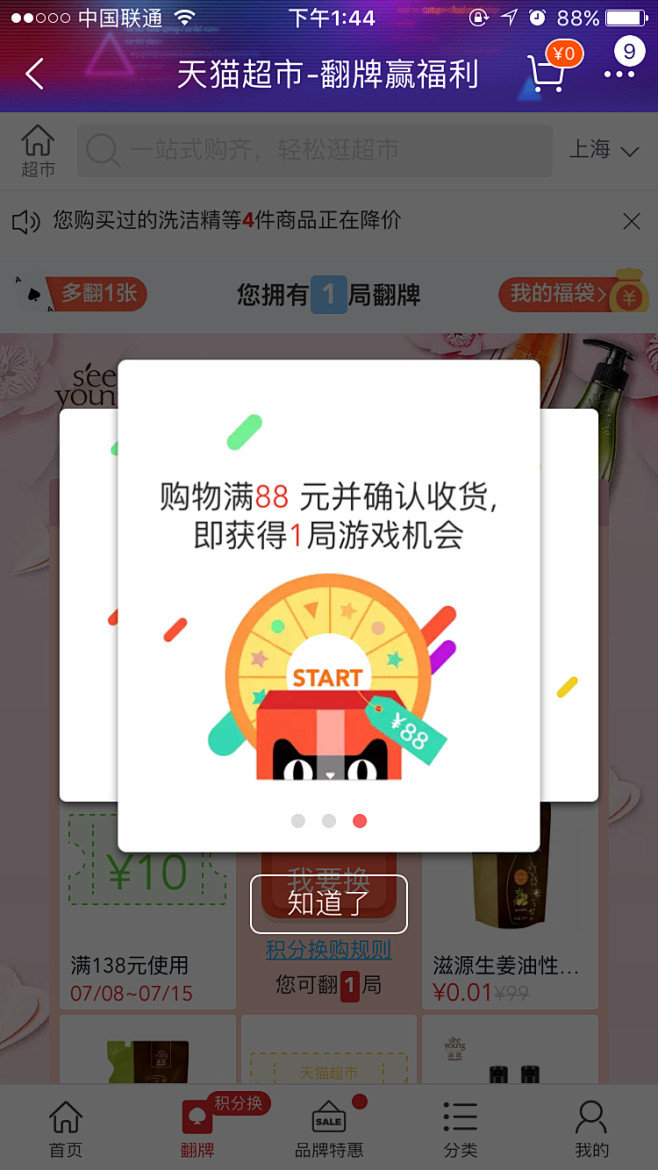
Task: Open the shopping cart showing ¥0
Action: click(x=548, y=72)
